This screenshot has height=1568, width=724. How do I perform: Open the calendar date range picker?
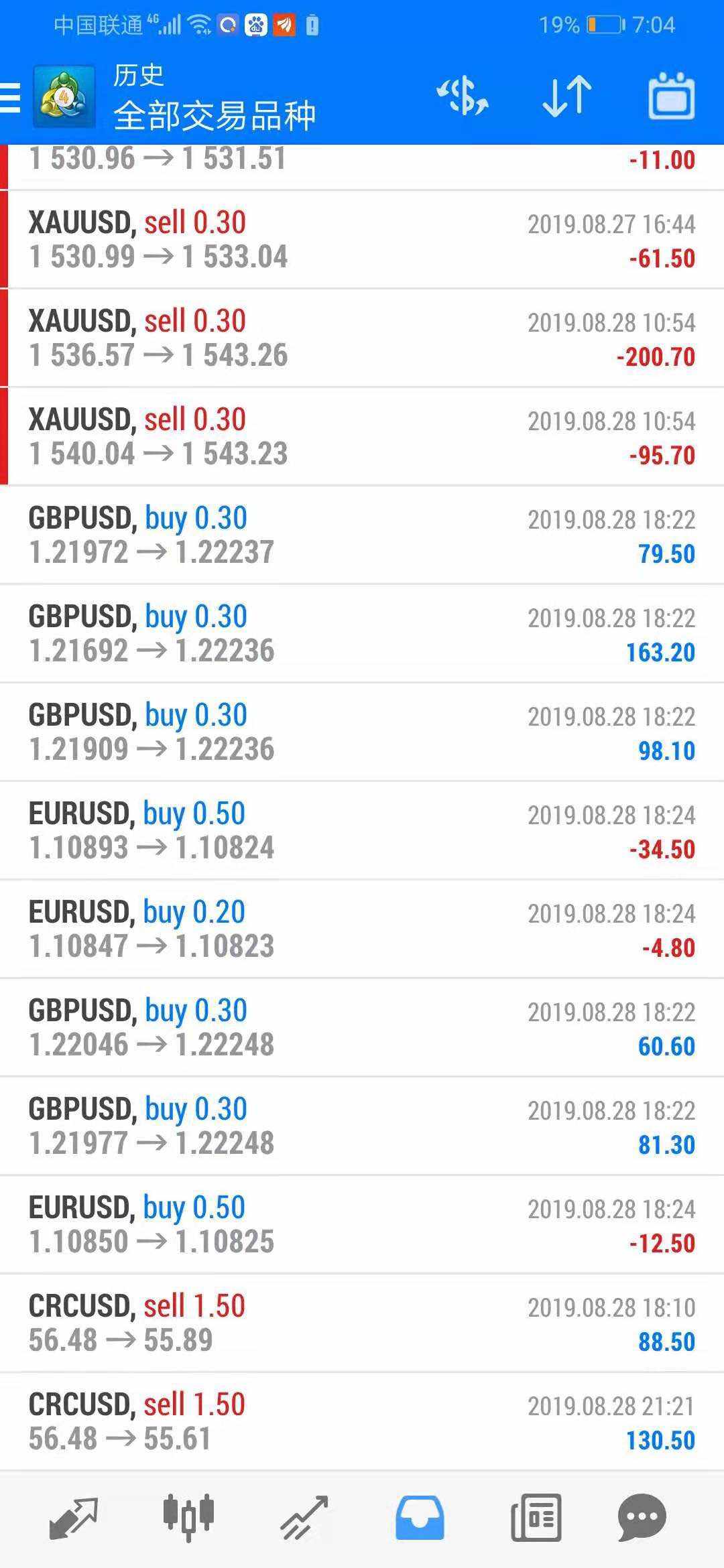(671, 96)
